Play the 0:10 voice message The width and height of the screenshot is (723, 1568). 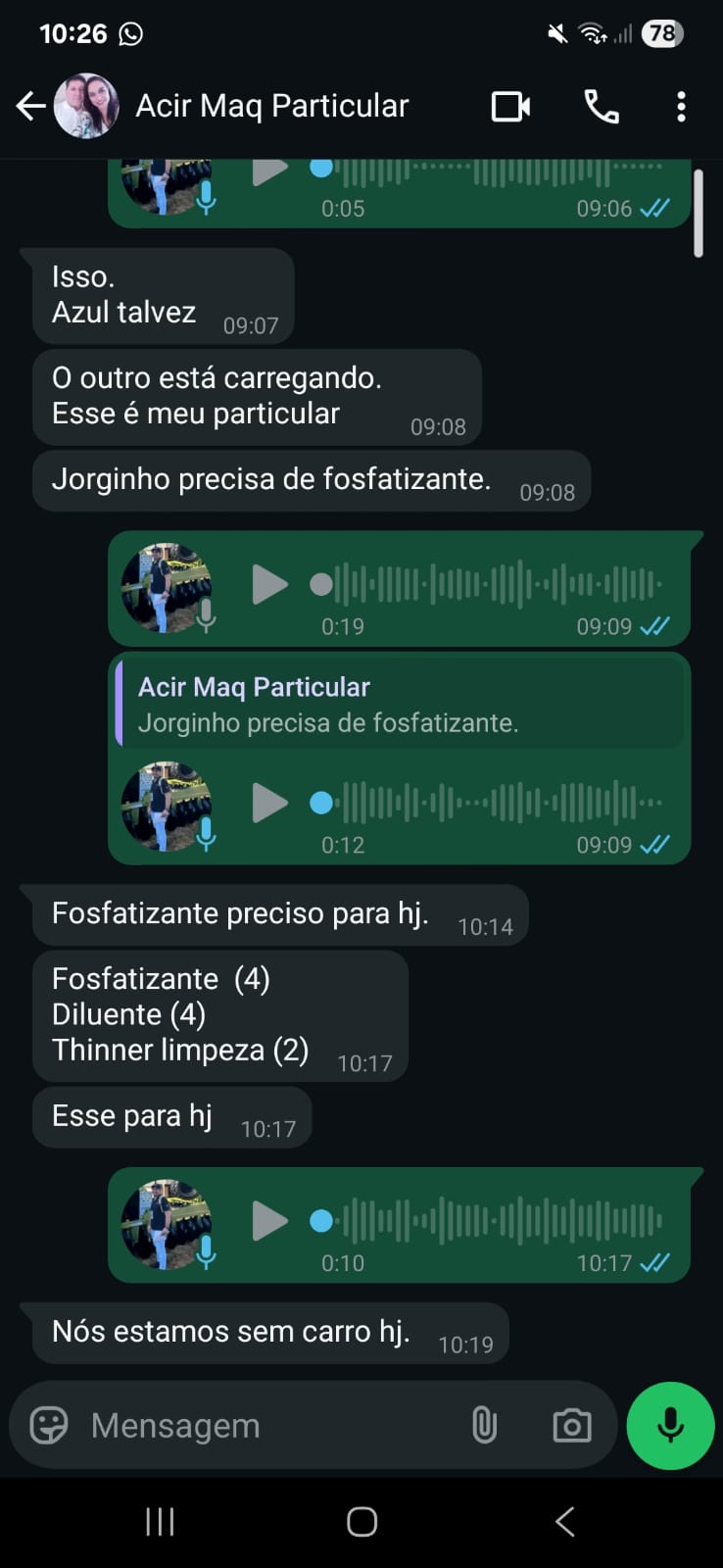click(269, 1221)
